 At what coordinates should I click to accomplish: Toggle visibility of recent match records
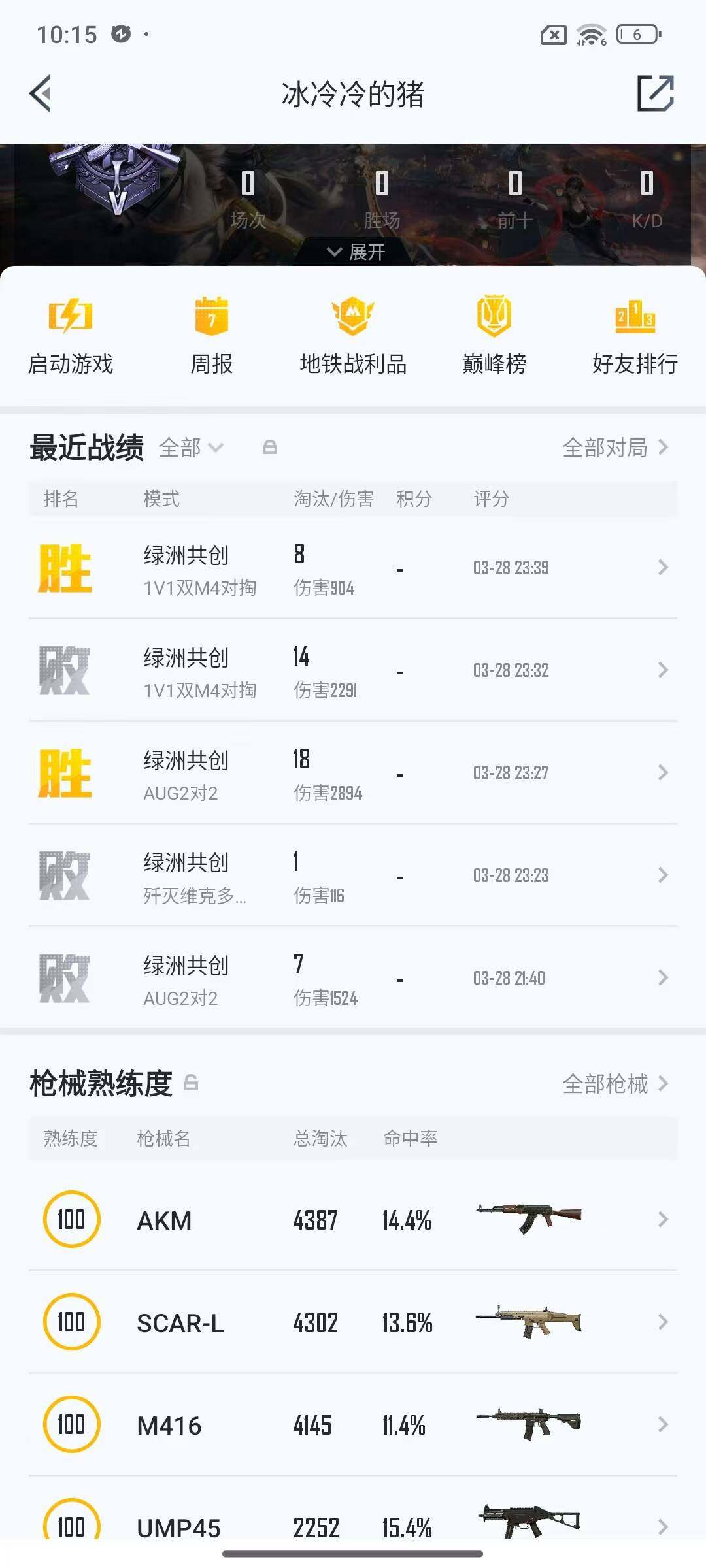point(269,448)
